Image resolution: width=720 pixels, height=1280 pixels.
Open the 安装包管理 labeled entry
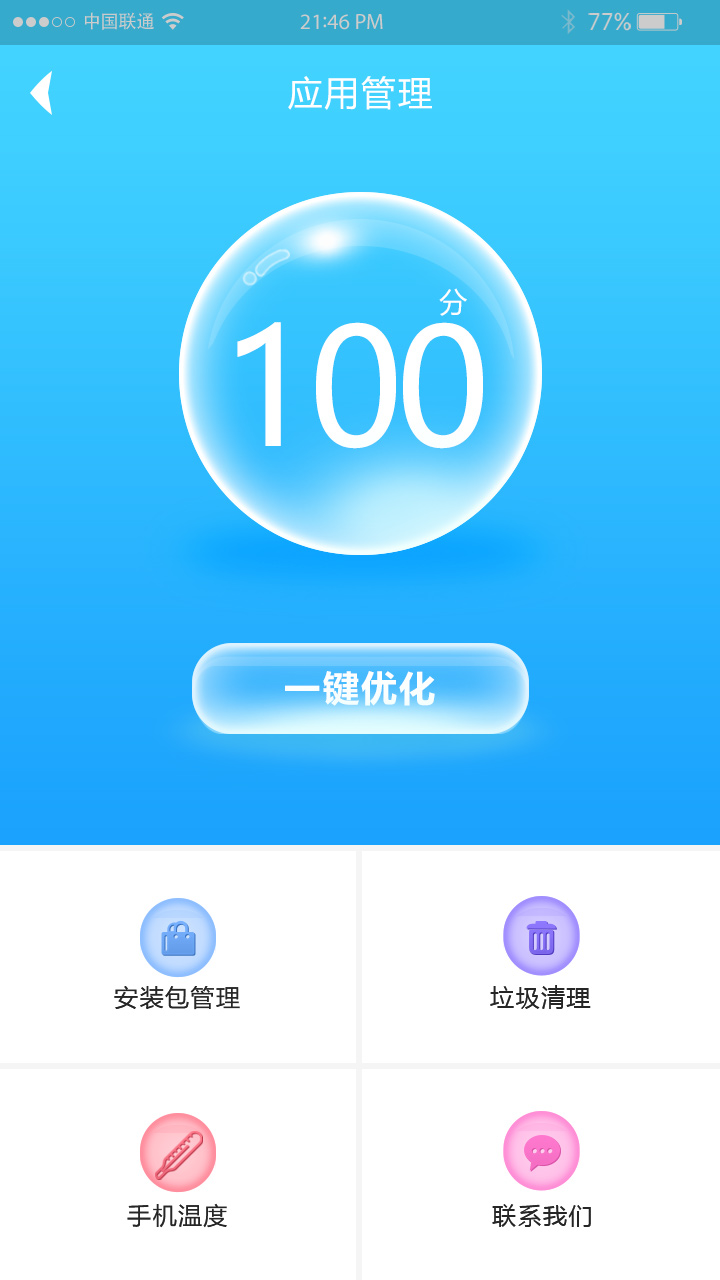(x=178, y=998)
